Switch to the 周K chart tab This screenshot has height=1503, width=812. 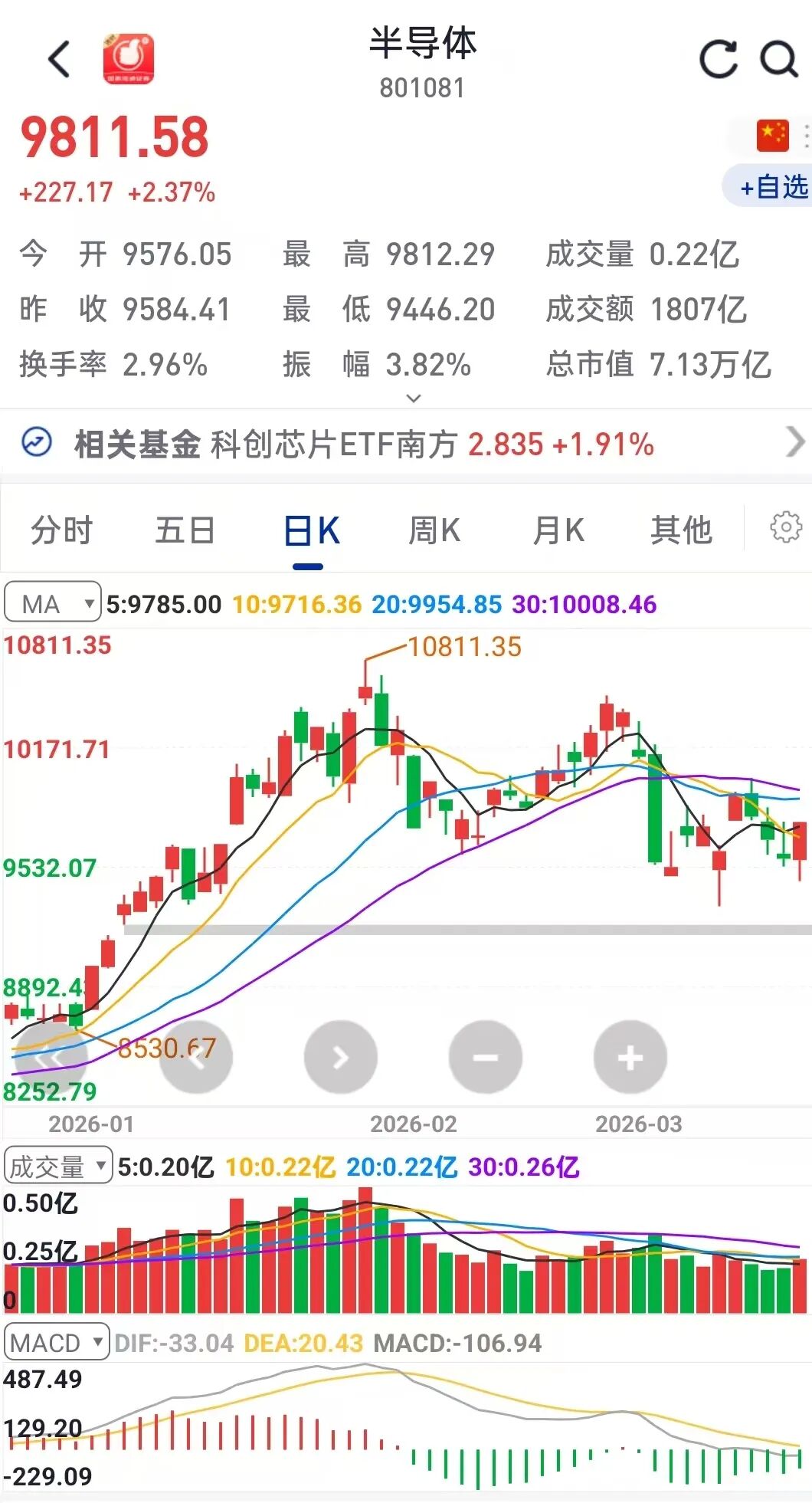coord(434,530)
